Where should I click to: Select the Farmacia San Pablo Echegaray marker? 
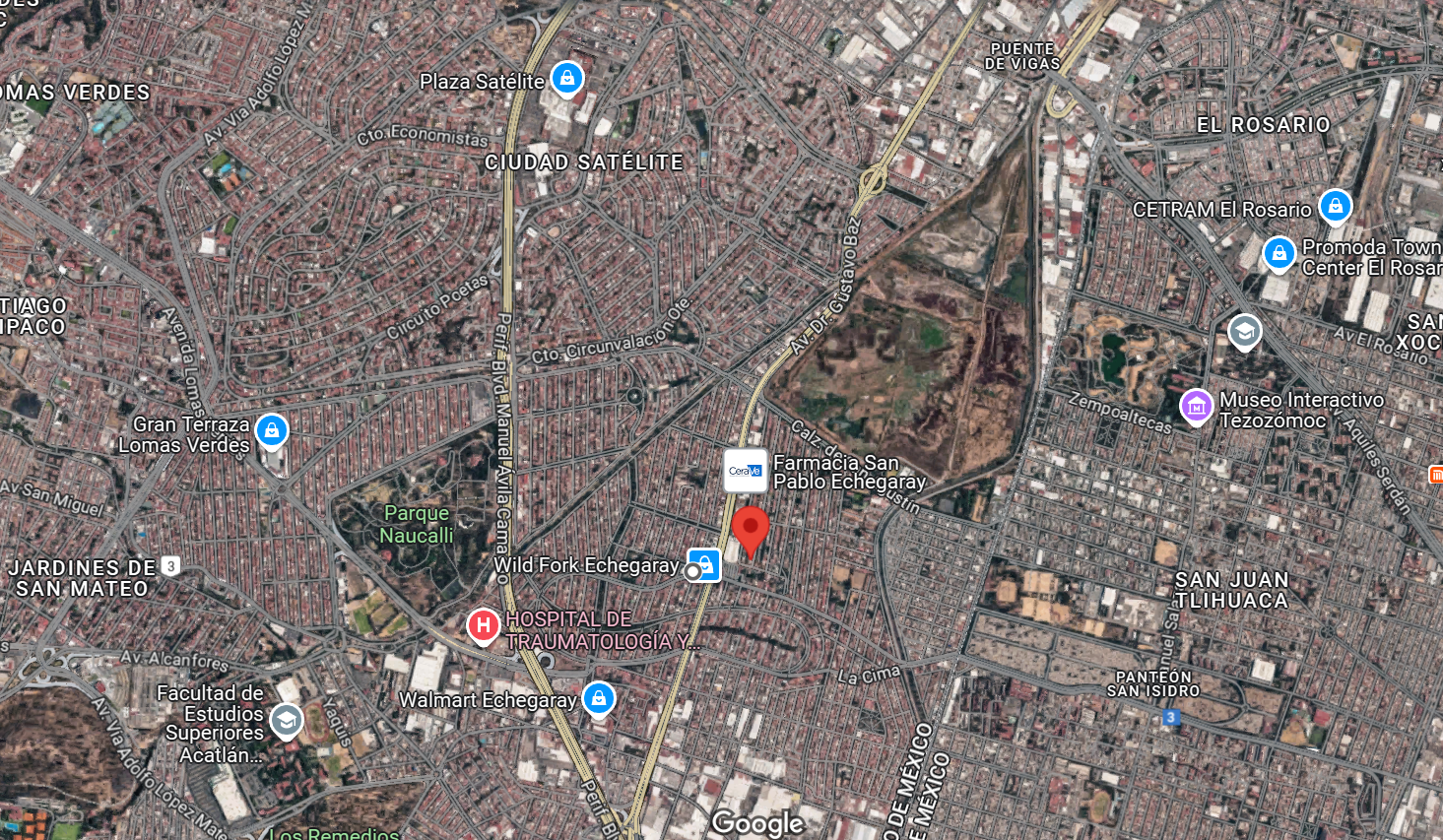[746, 471]
